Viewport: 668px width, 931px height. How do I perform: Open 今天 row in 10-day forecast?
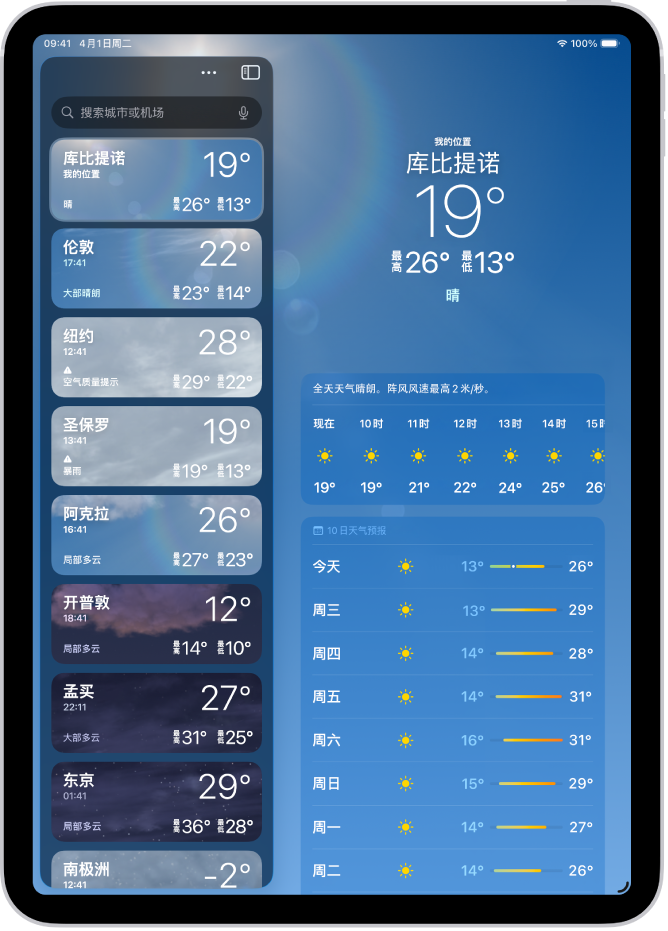[452, 566]
